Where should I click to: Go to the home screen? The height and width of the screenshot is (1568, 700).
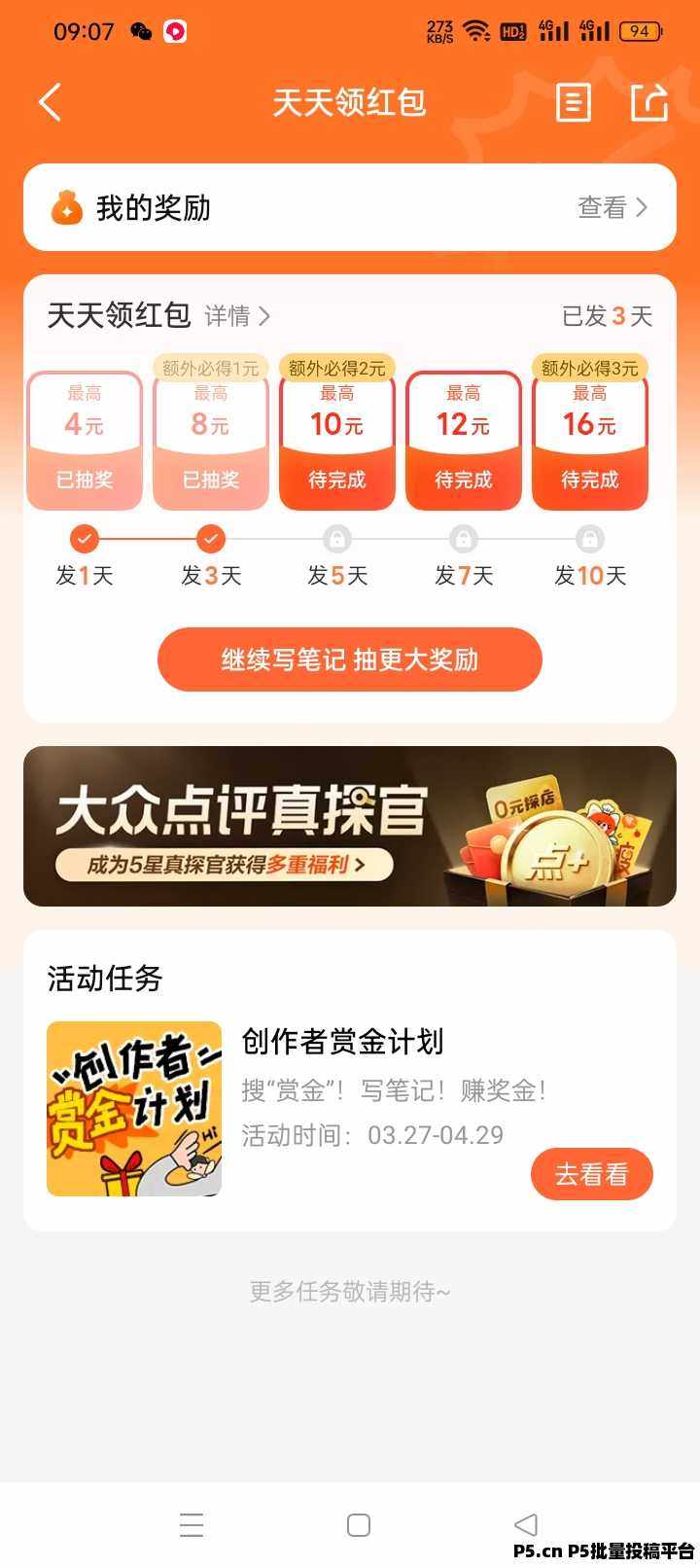point(359,1524)
